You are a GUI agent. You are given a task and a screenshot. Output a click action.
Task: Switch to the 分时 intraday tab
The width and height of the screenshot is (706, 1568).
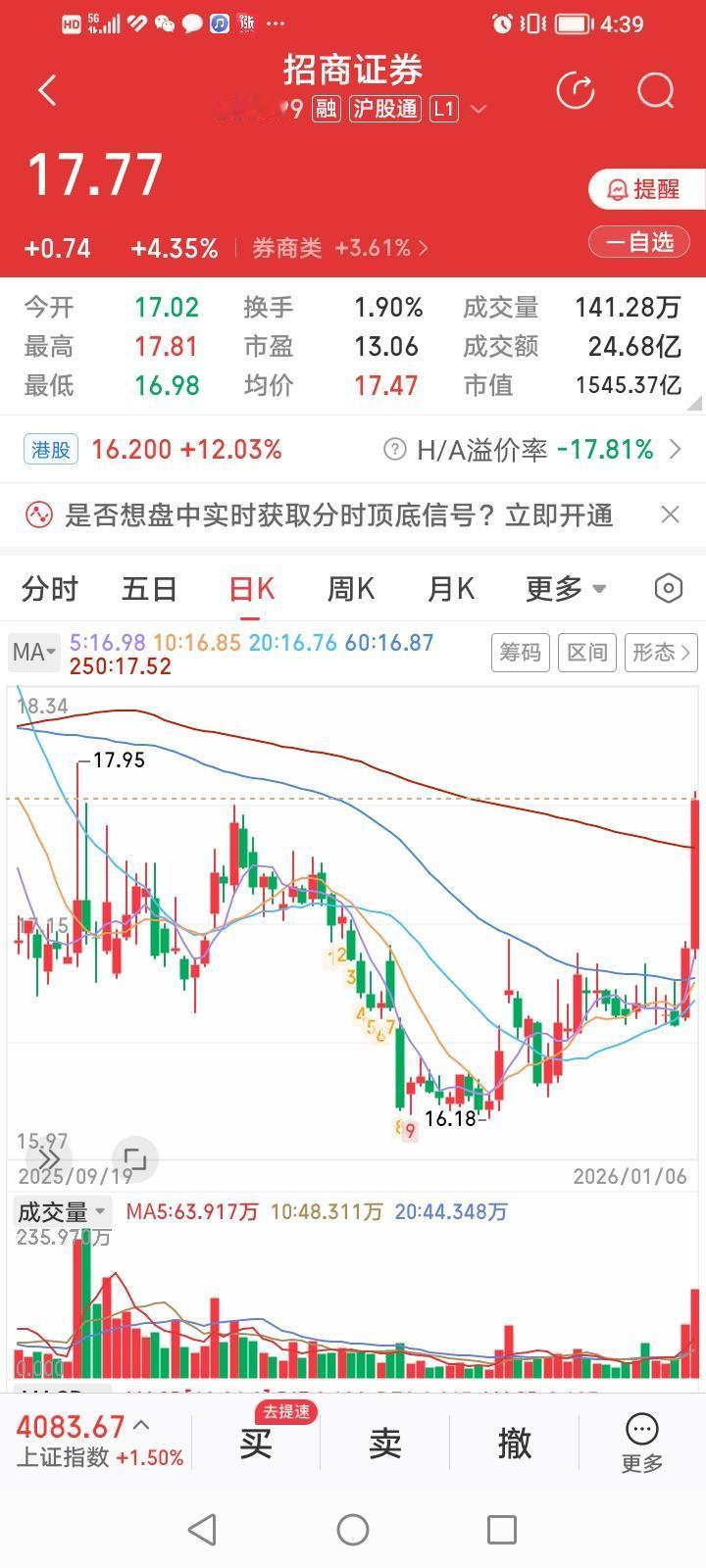click(49, 588)
